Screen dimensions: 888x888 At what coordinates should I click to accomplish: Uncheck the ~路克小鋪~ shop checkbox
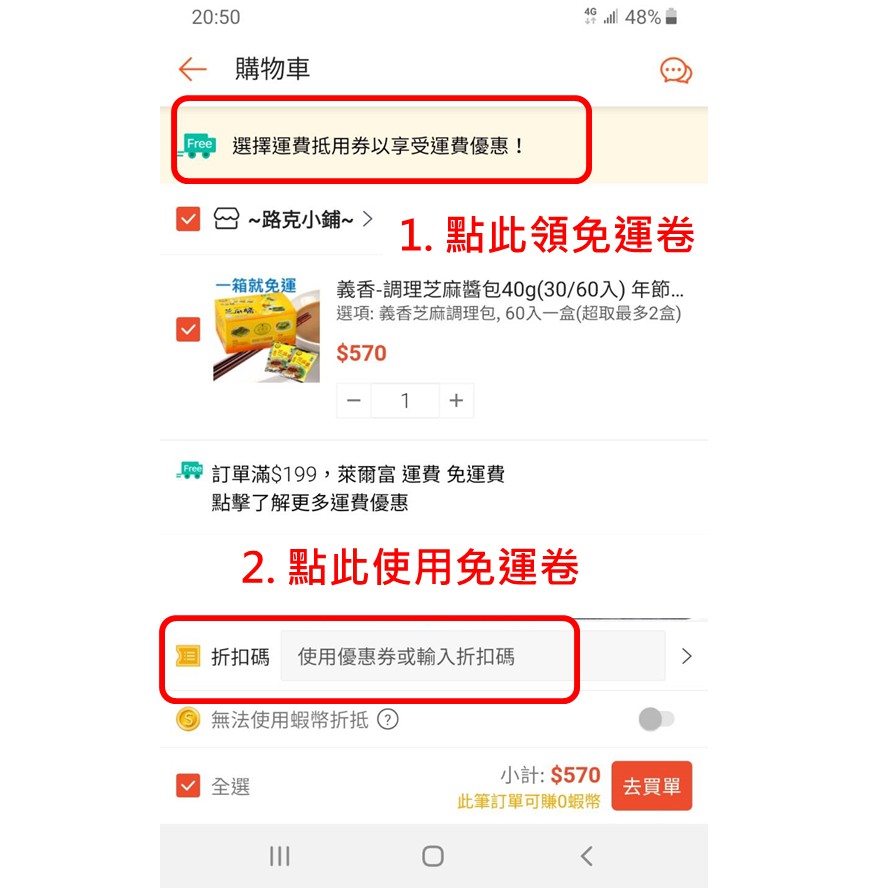pyautogui.click(x=188, y=219)
